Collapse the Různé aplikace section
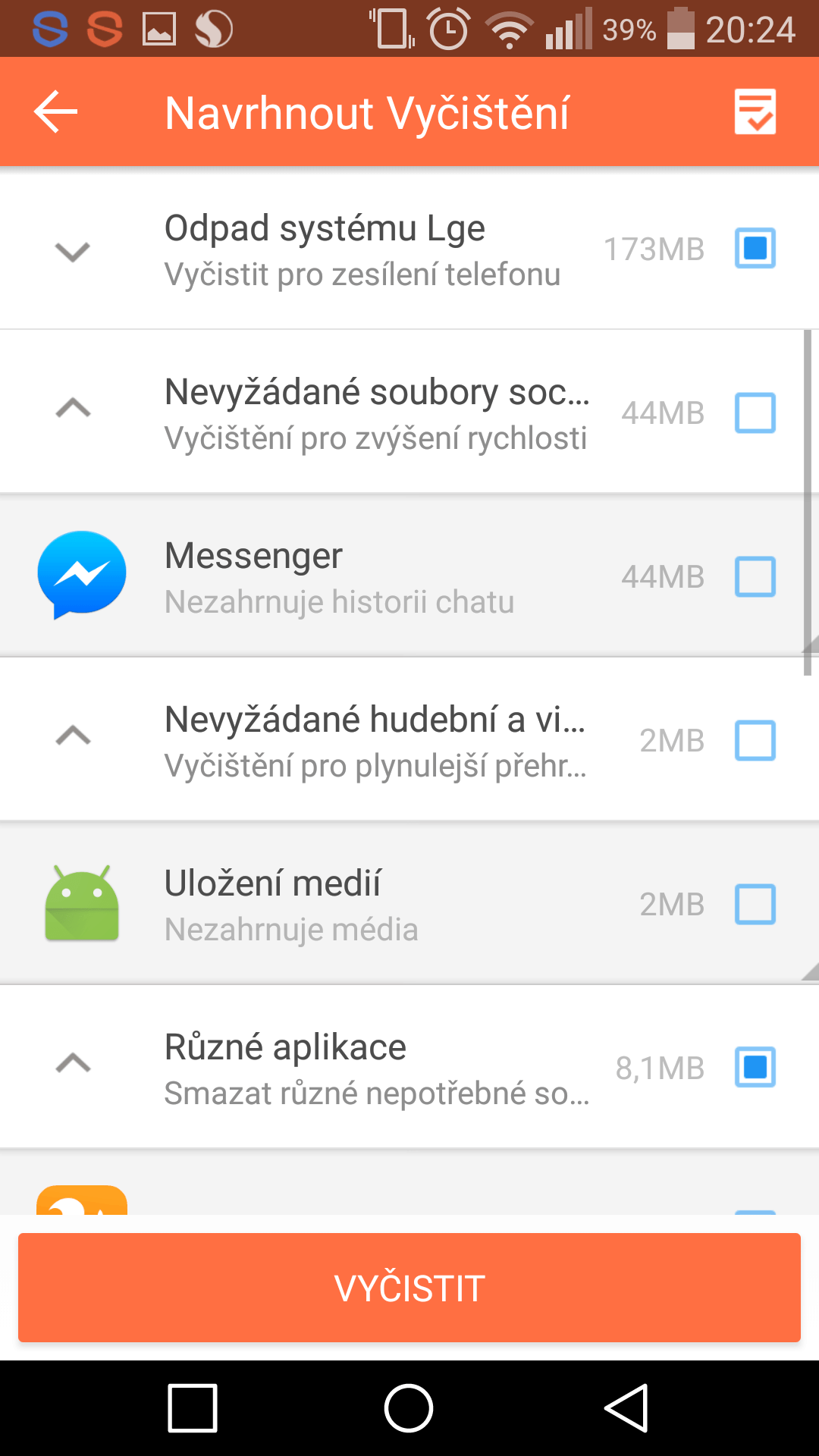This screenshot has width=819, height=1456. (x=73, y=1063)
